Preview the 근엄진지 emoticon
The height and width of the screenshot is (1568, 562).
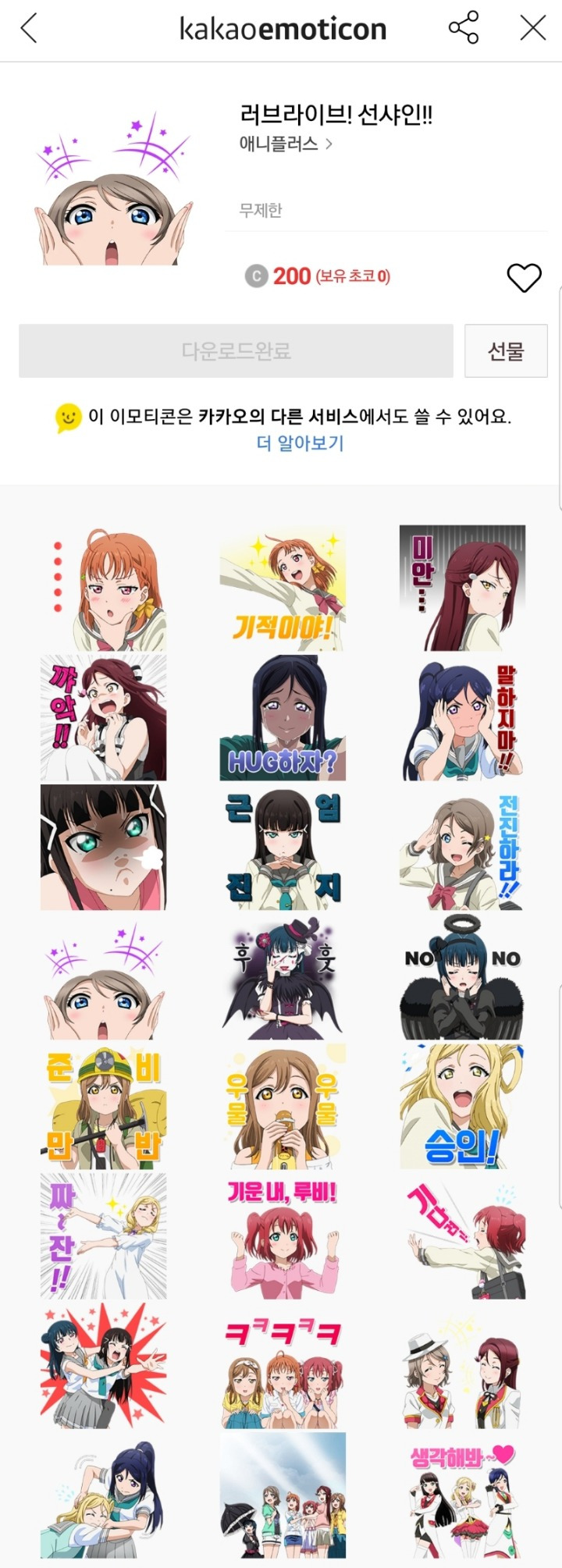pyautogui.click(x=283, y=847)
